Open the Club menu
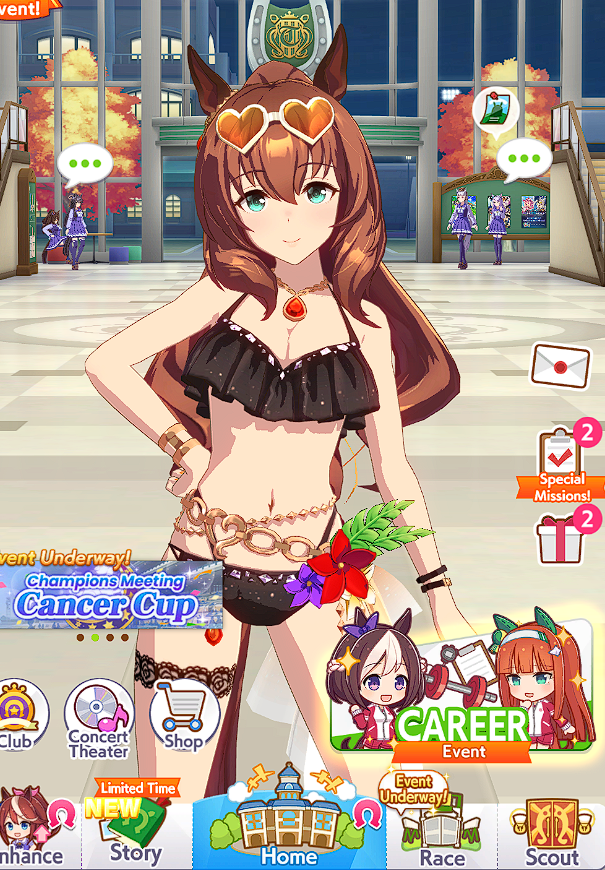Viewport: 605px width, 870px height. click(18, 714)
